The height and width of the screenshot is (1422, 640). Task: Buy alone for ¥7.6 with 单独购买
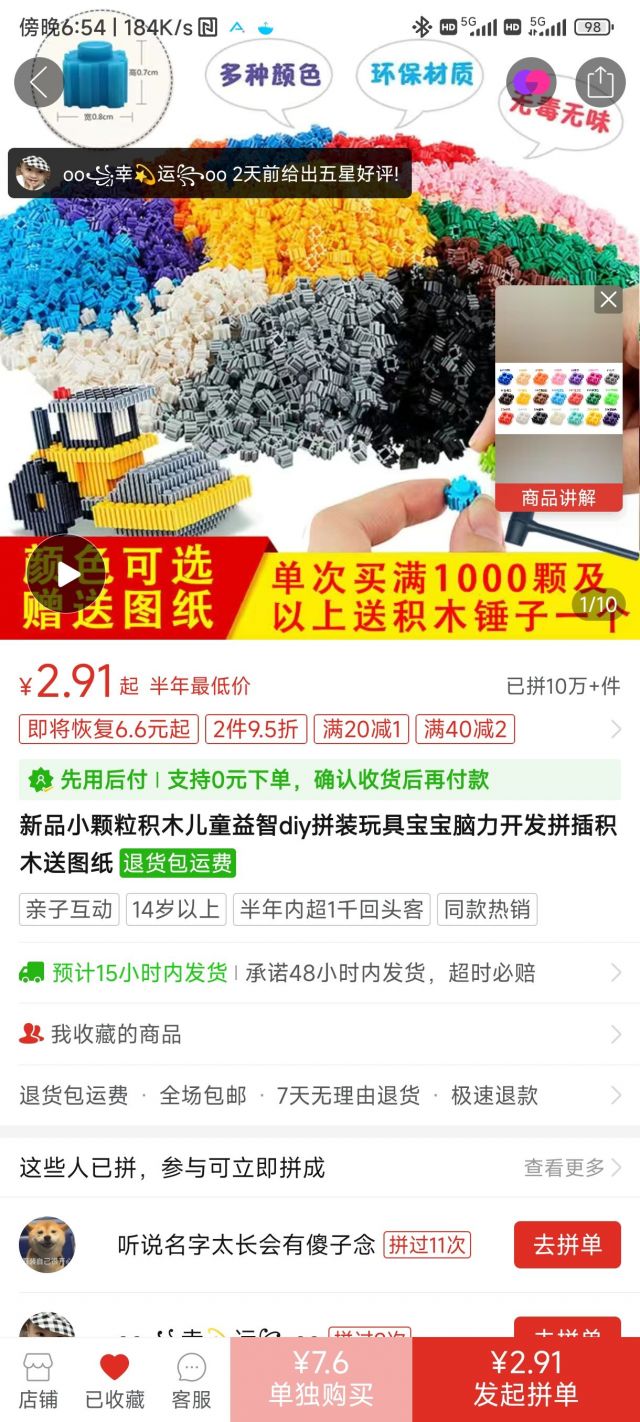321,1379
